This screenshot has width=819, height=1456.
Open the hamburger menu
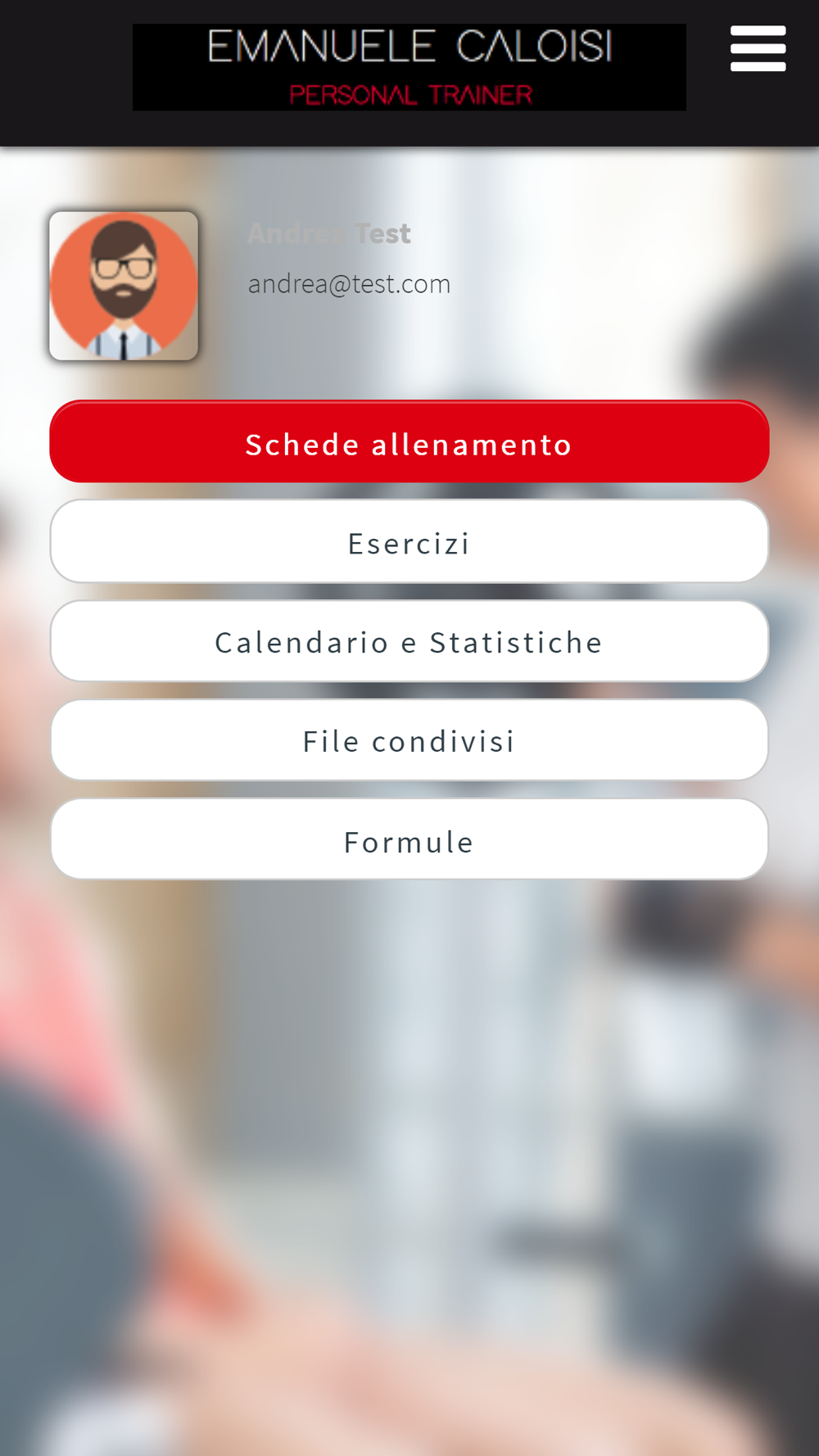pos(758,48)
